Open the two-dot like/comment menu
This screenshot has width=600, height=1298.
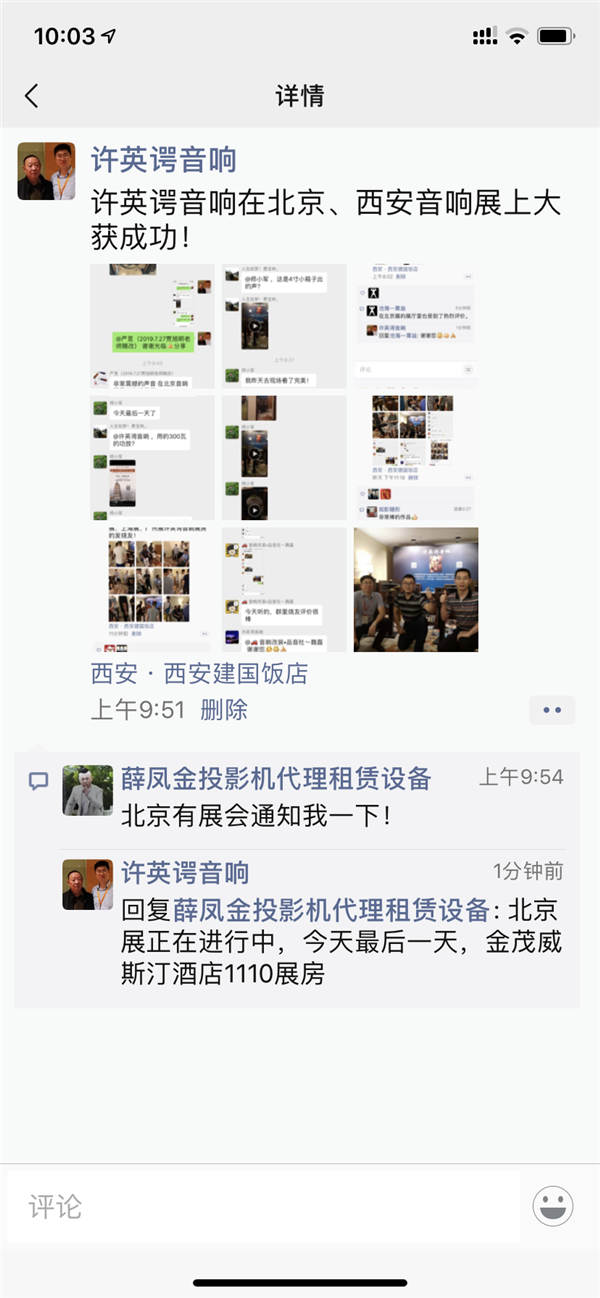click(x=552, y=710)
